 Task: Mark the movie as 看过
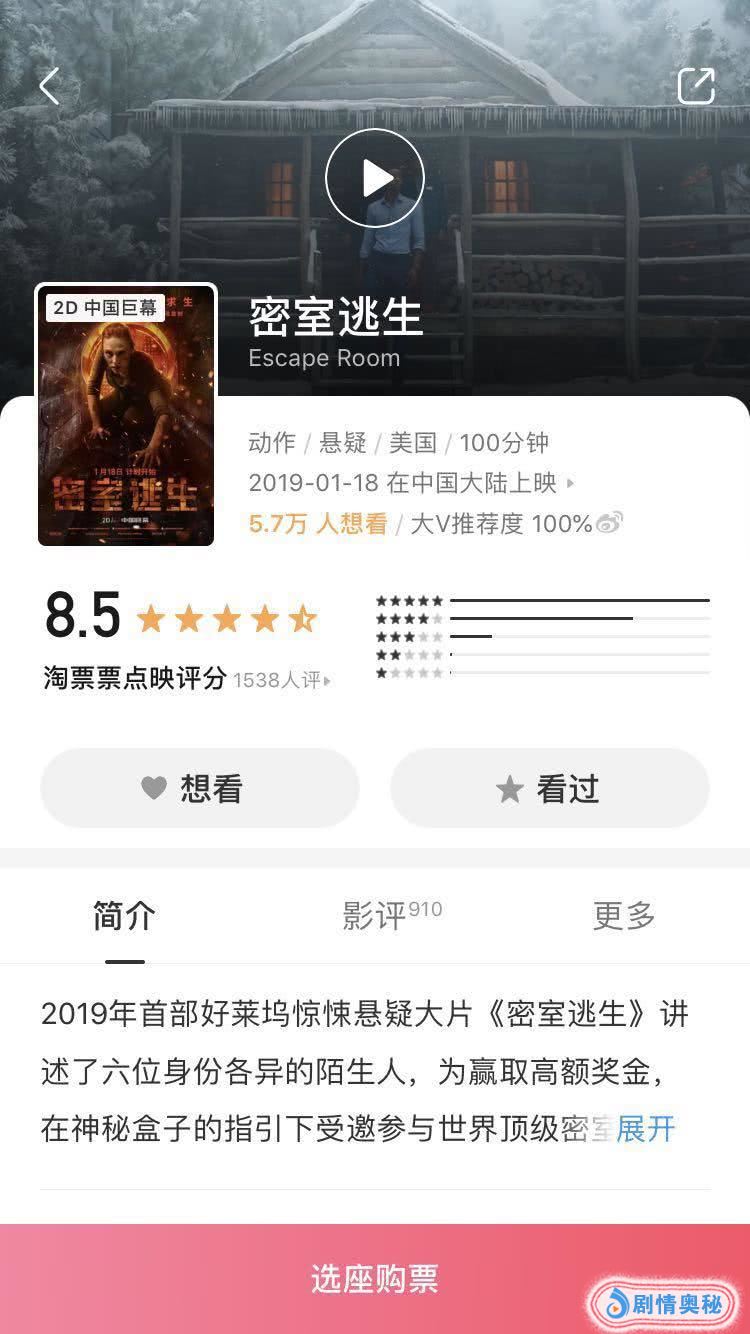(x=549, y=789)
